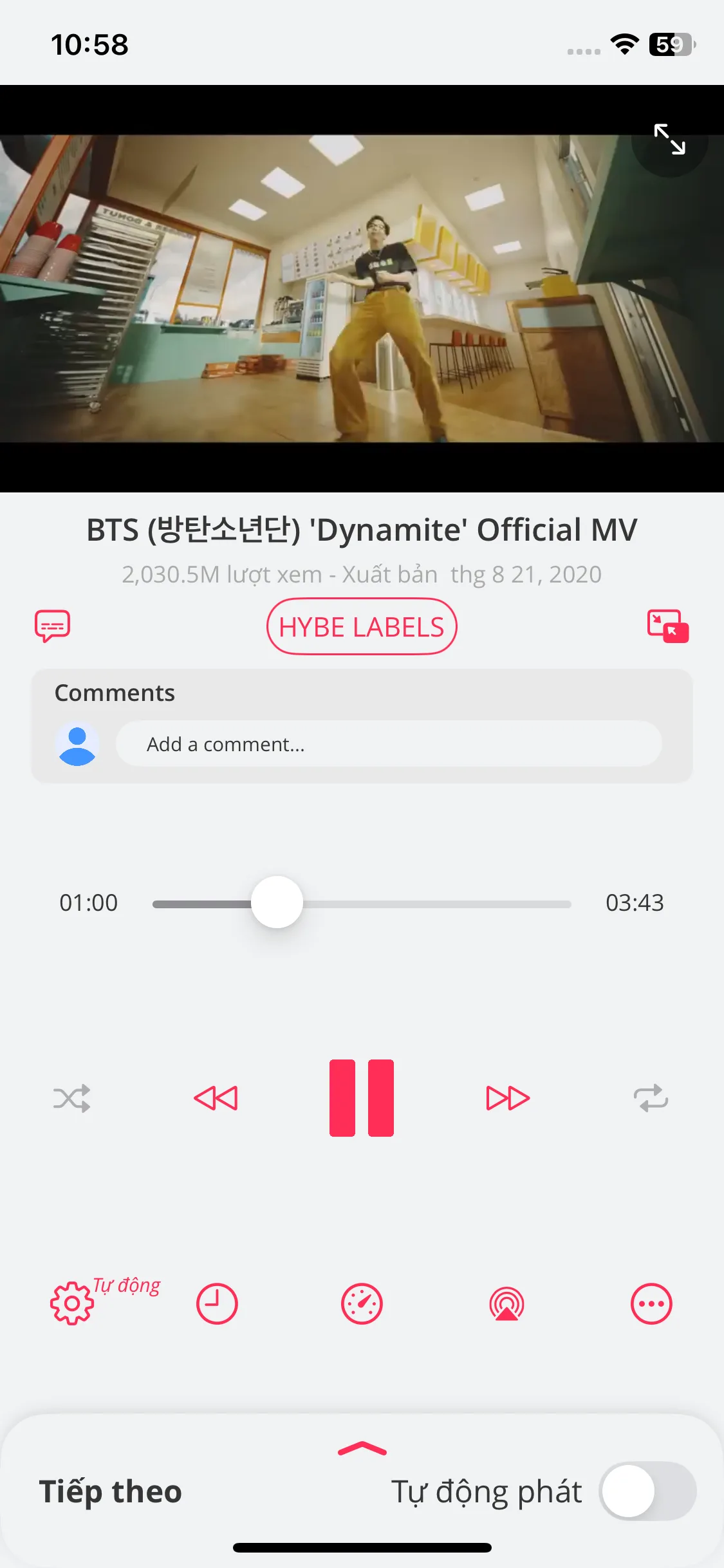Enable shuffle playback

tap(71, 1098)
